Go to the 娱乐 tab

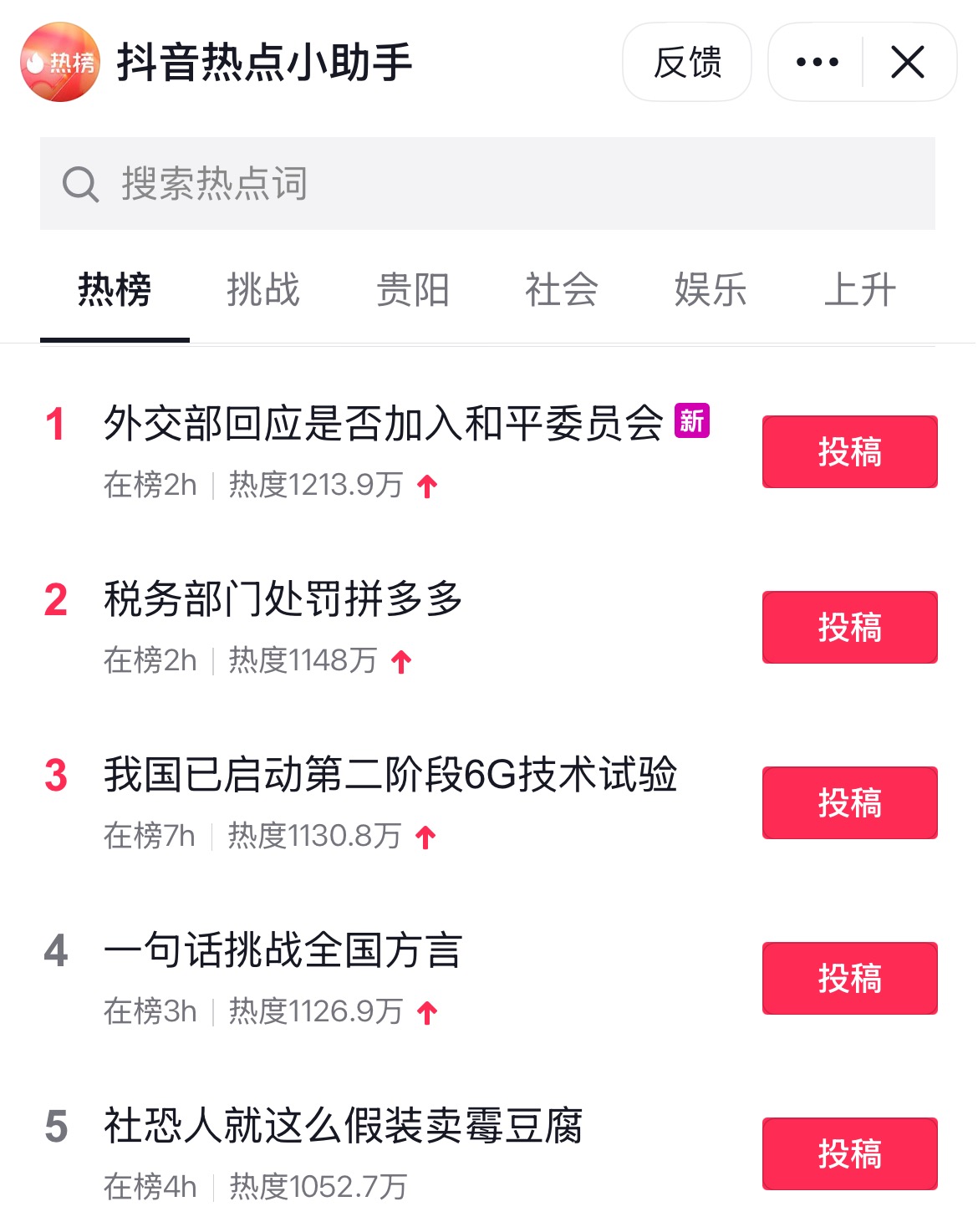pyautogui.click(x=711, y=291)
